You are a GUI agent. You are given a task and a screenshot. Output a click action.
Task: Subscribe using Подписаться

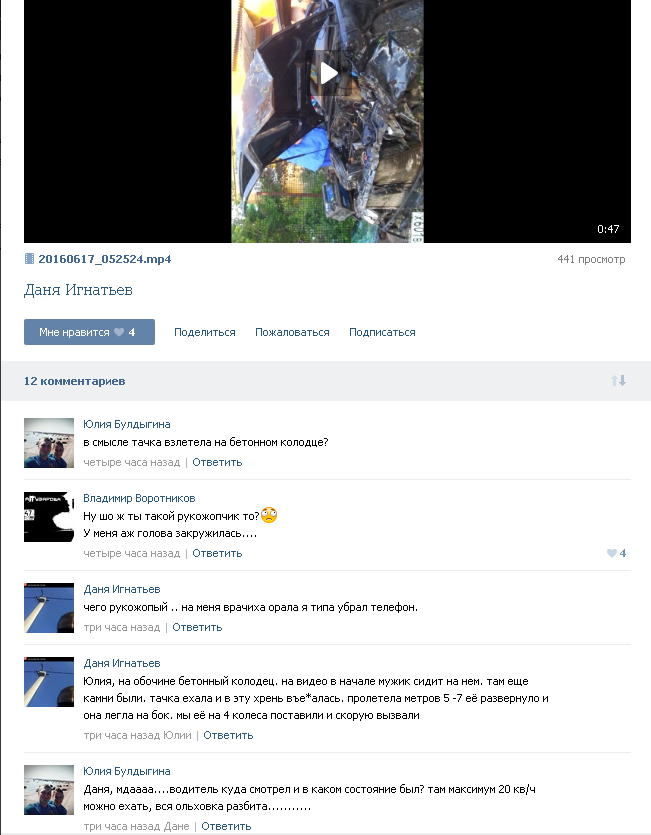click(382, 332)
